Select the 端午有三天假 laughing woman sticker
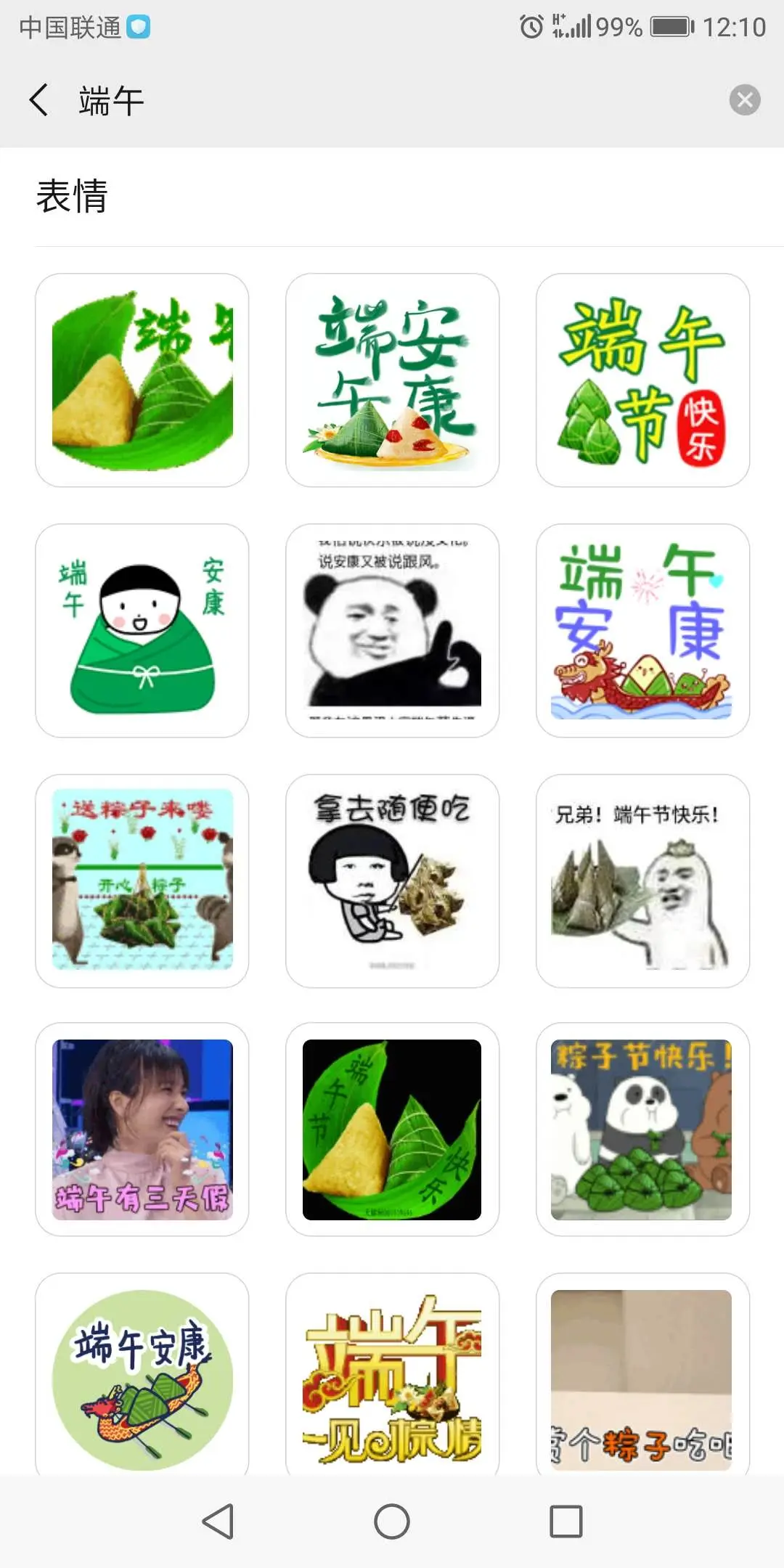Image resolution: width=784 pixels, height=1568 pixels. coord(142,1130)
